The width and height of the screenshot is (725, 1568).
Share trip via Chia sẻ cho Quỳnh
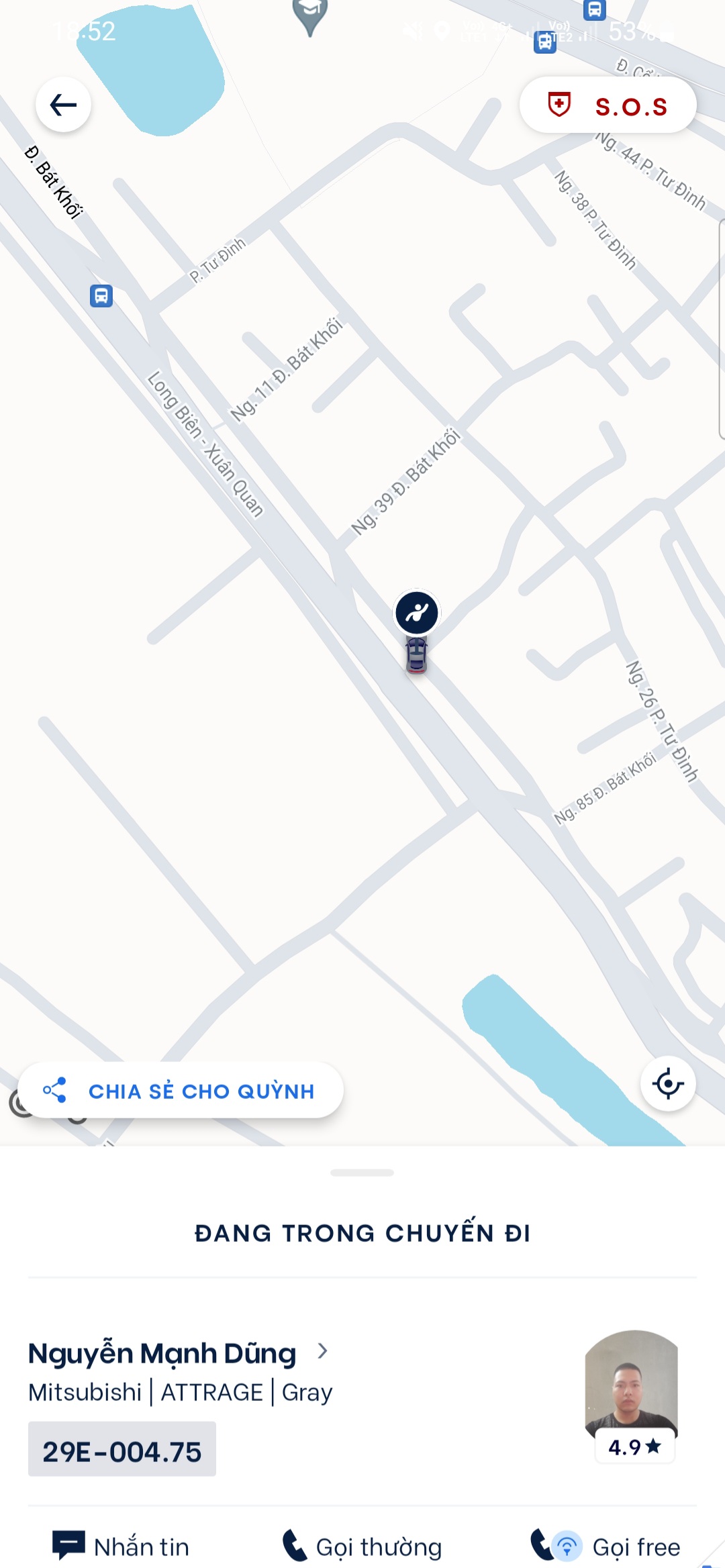[181, 1091]
